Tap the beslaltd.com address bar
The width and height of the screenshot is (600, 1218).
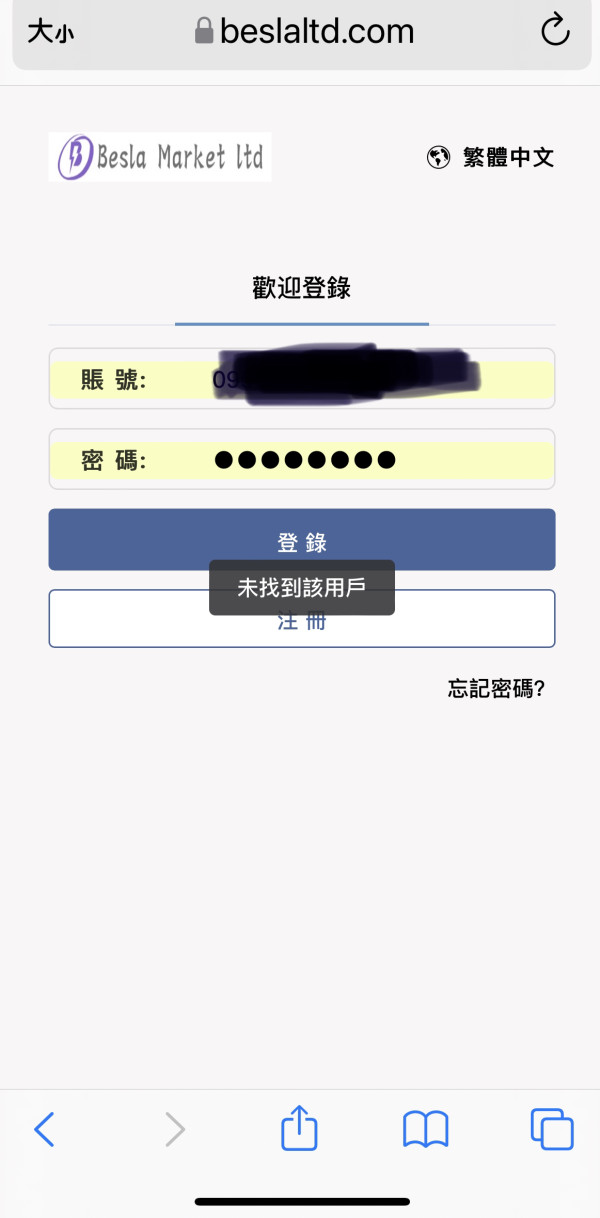point(304,31)
